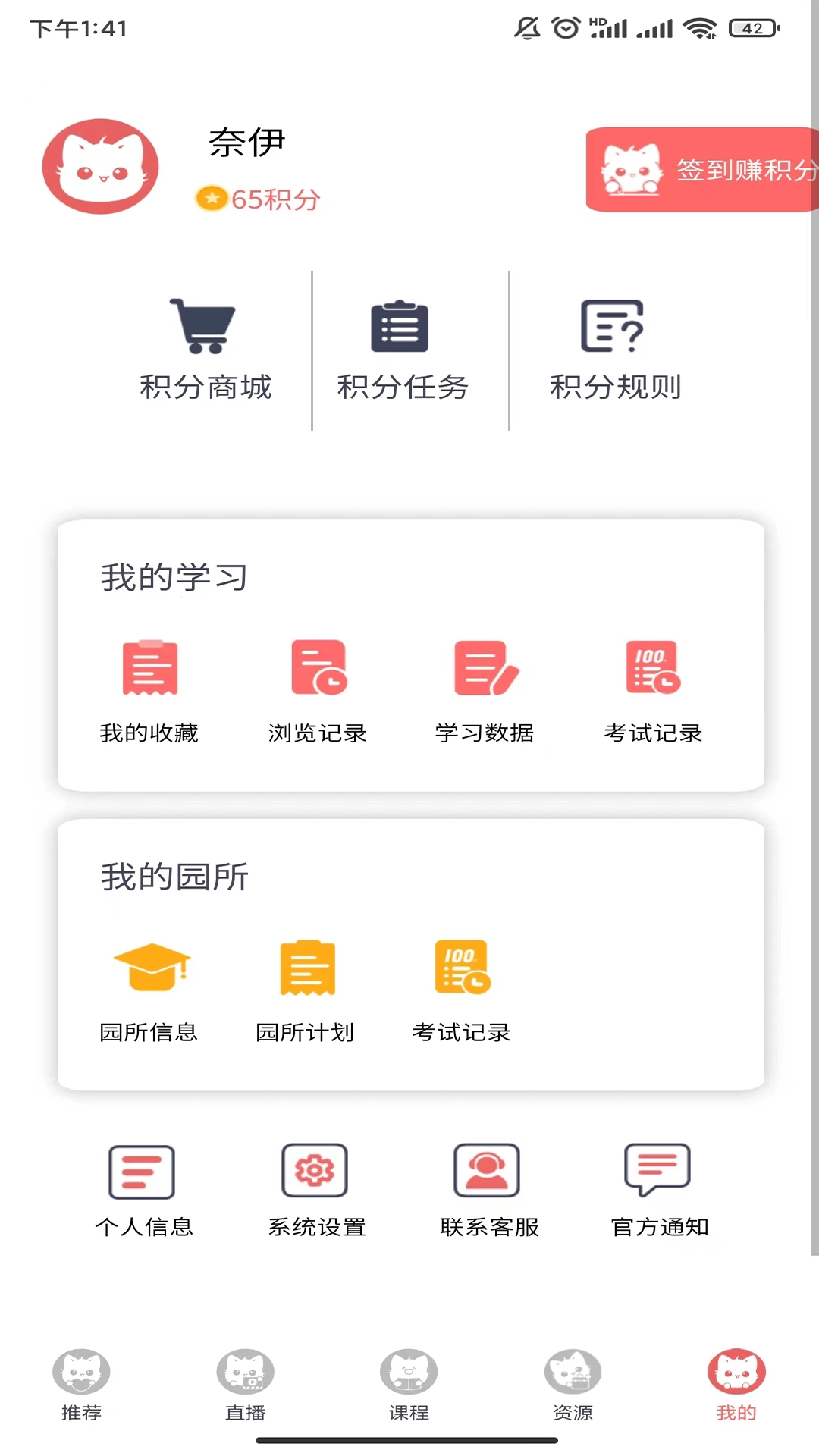
Task: Open 官方通知 official notices icon
Action: click(x=657, y=1171)
